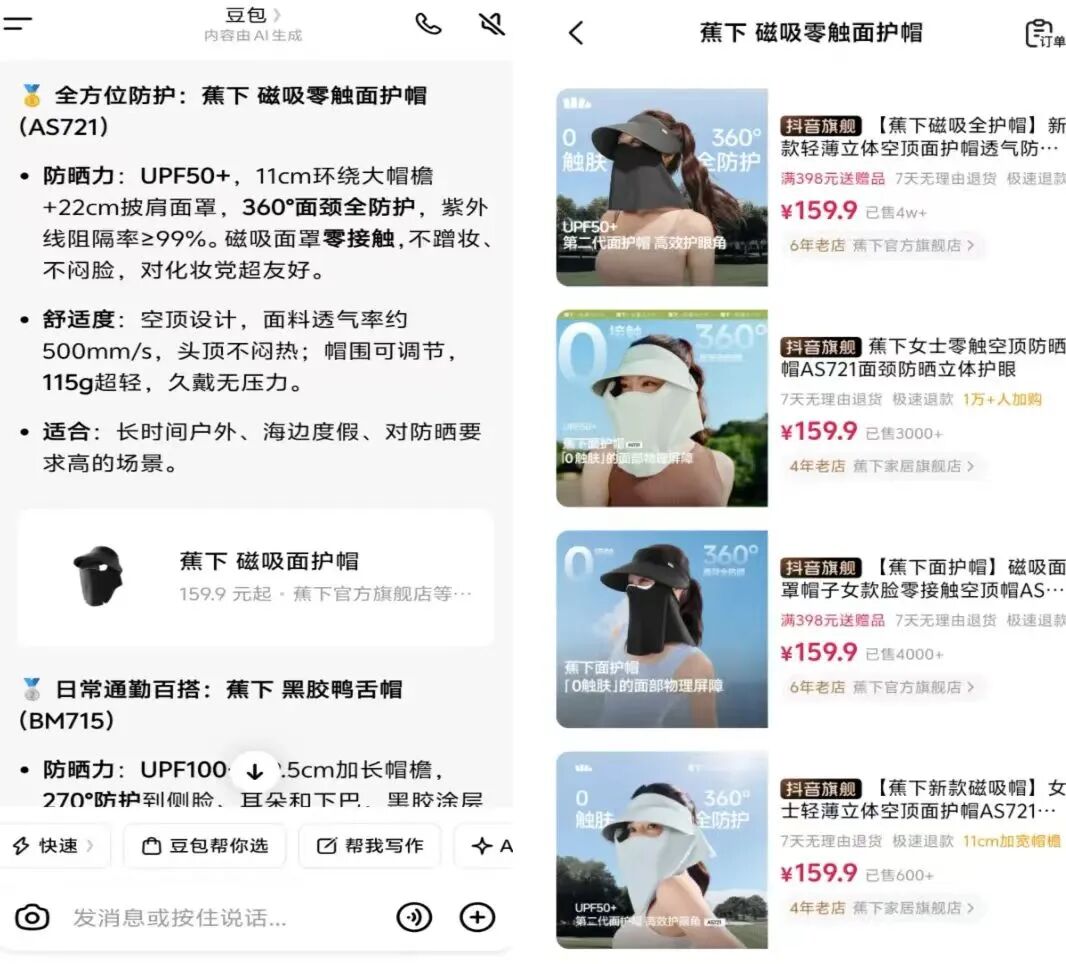Open the camera icon
1066x964 pixels.
[x=32, y=917]
